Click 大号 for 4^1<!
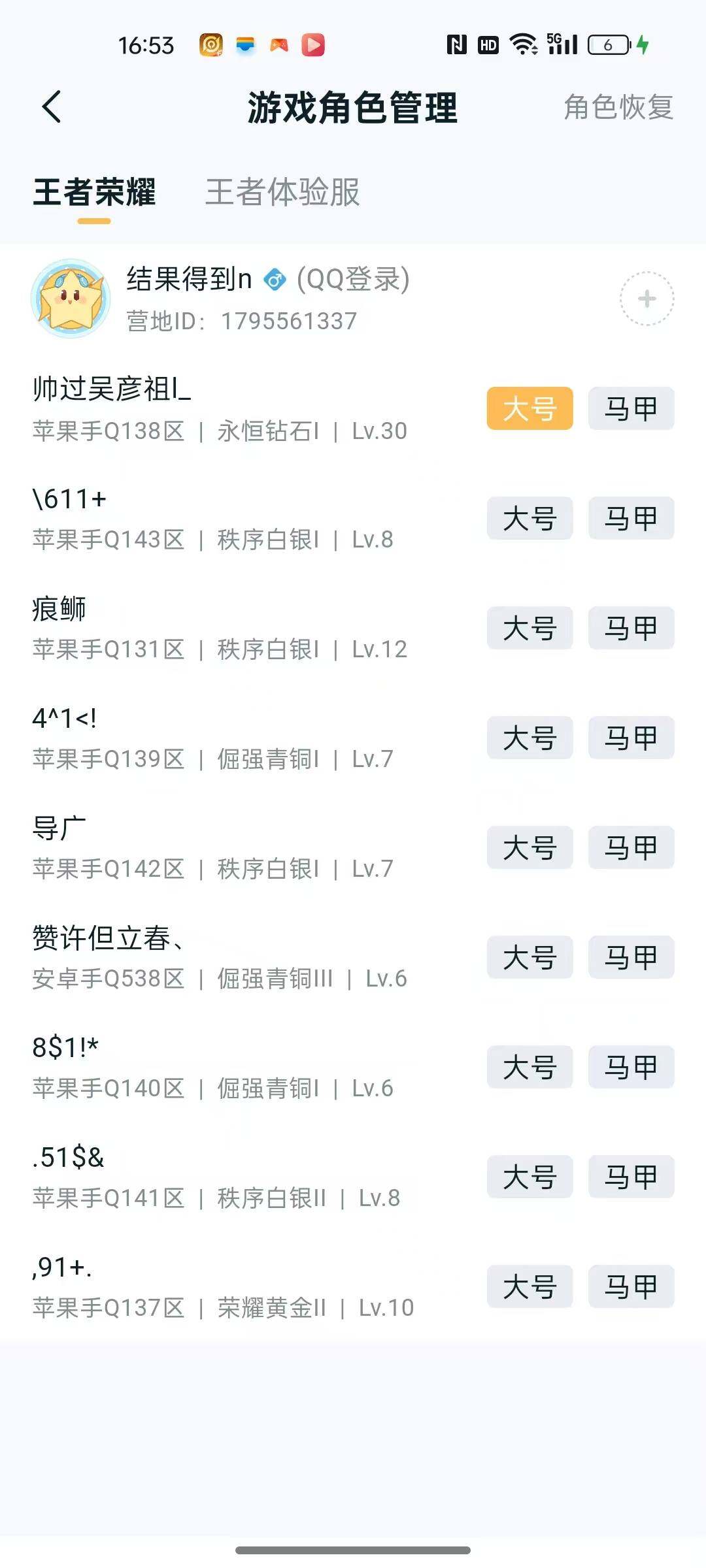The image size is (706, 1568). coord(529,738)
